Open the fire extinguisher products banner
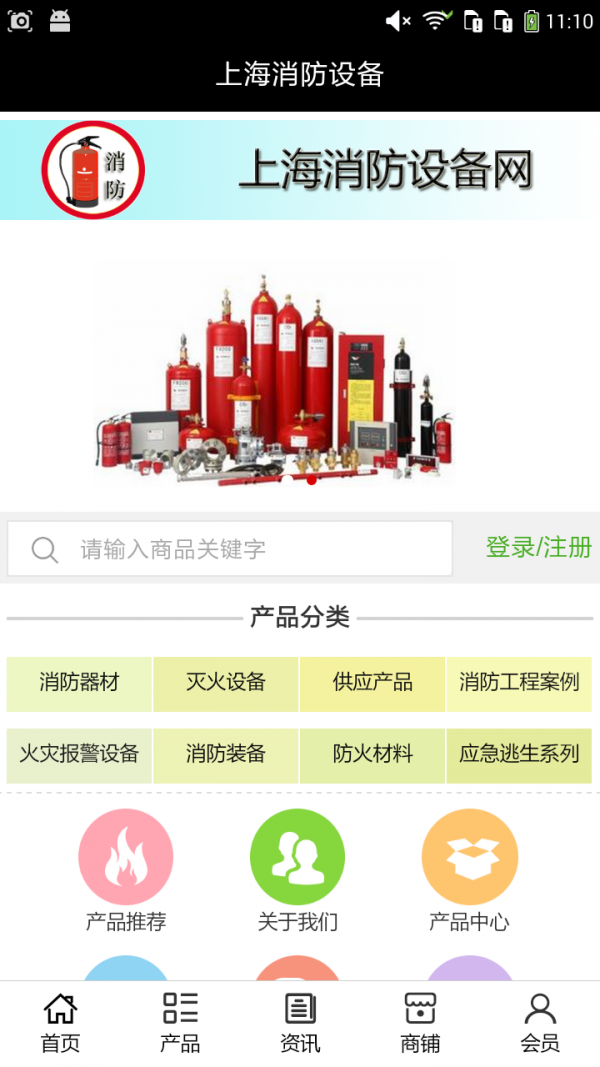The image size is (600, 1067). pyautogui.click(x=300, y=375)
